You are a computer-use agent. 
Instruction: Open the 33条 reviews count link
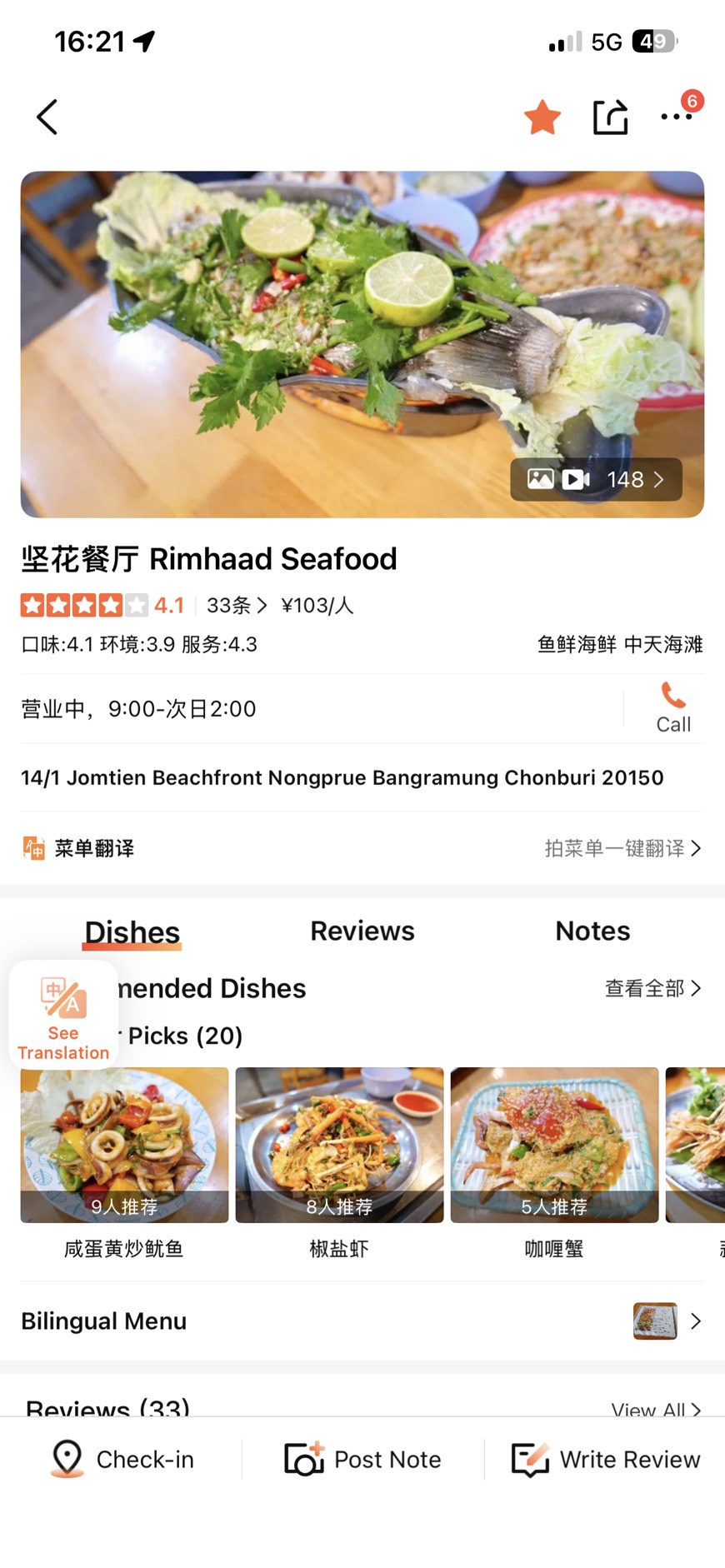coord(231,606)
